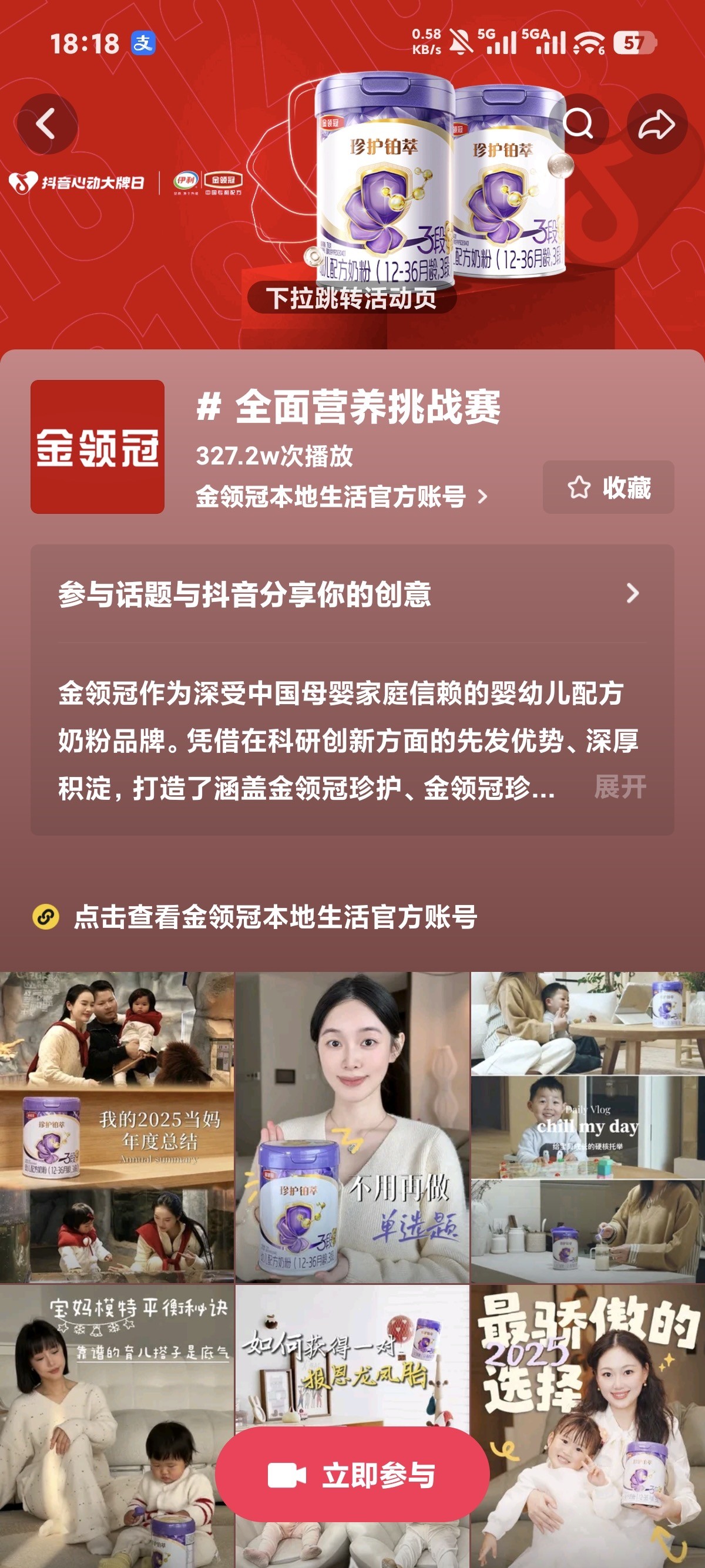Tap the 收藏 favorite button
Viewport: 705px width, 1568px height.
607,487
